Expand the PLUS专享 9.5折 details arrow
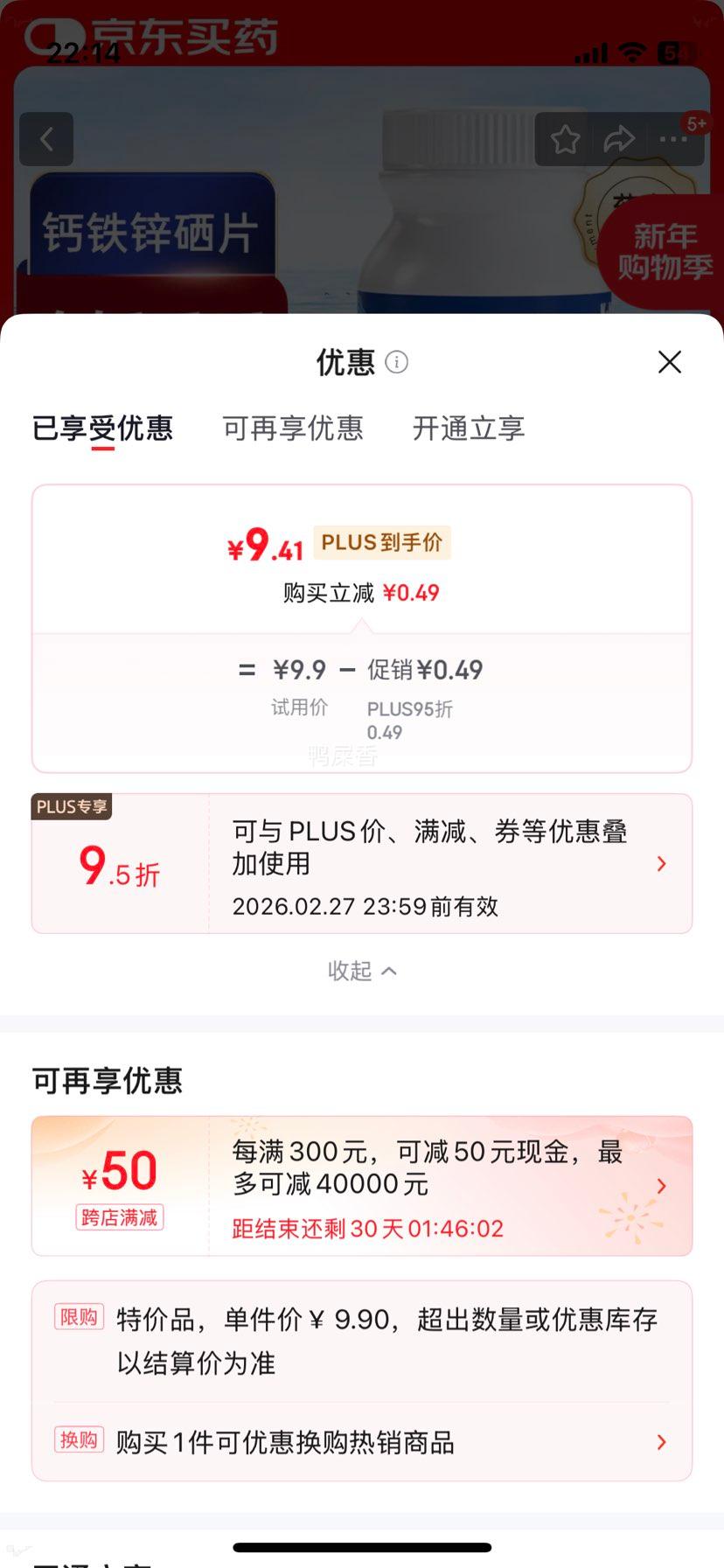The width and height of the screenshot is (724, 1568). pos(662,863)
